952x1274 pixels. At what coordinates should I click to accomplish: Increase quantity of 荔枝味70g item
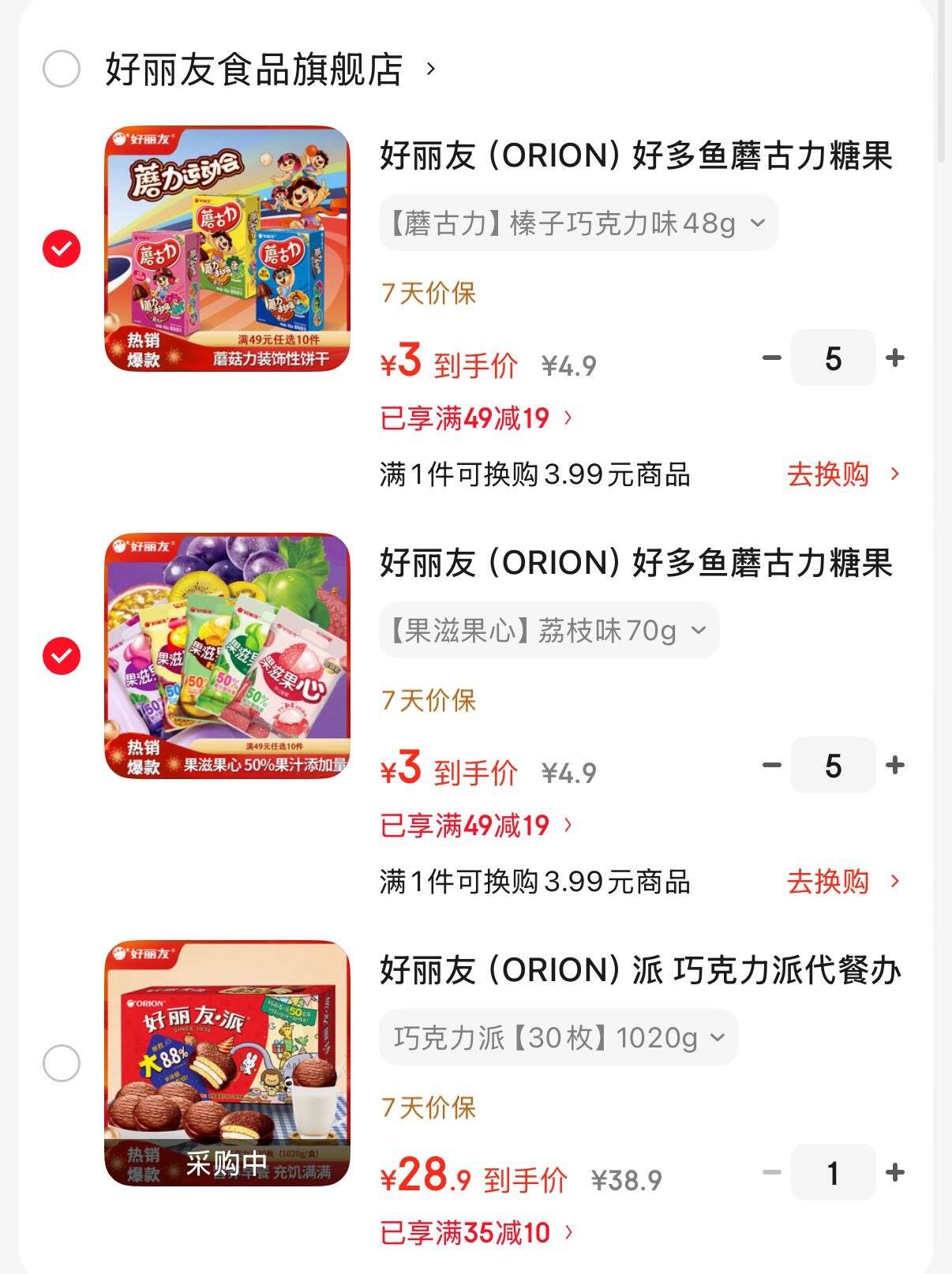(894, 766)
